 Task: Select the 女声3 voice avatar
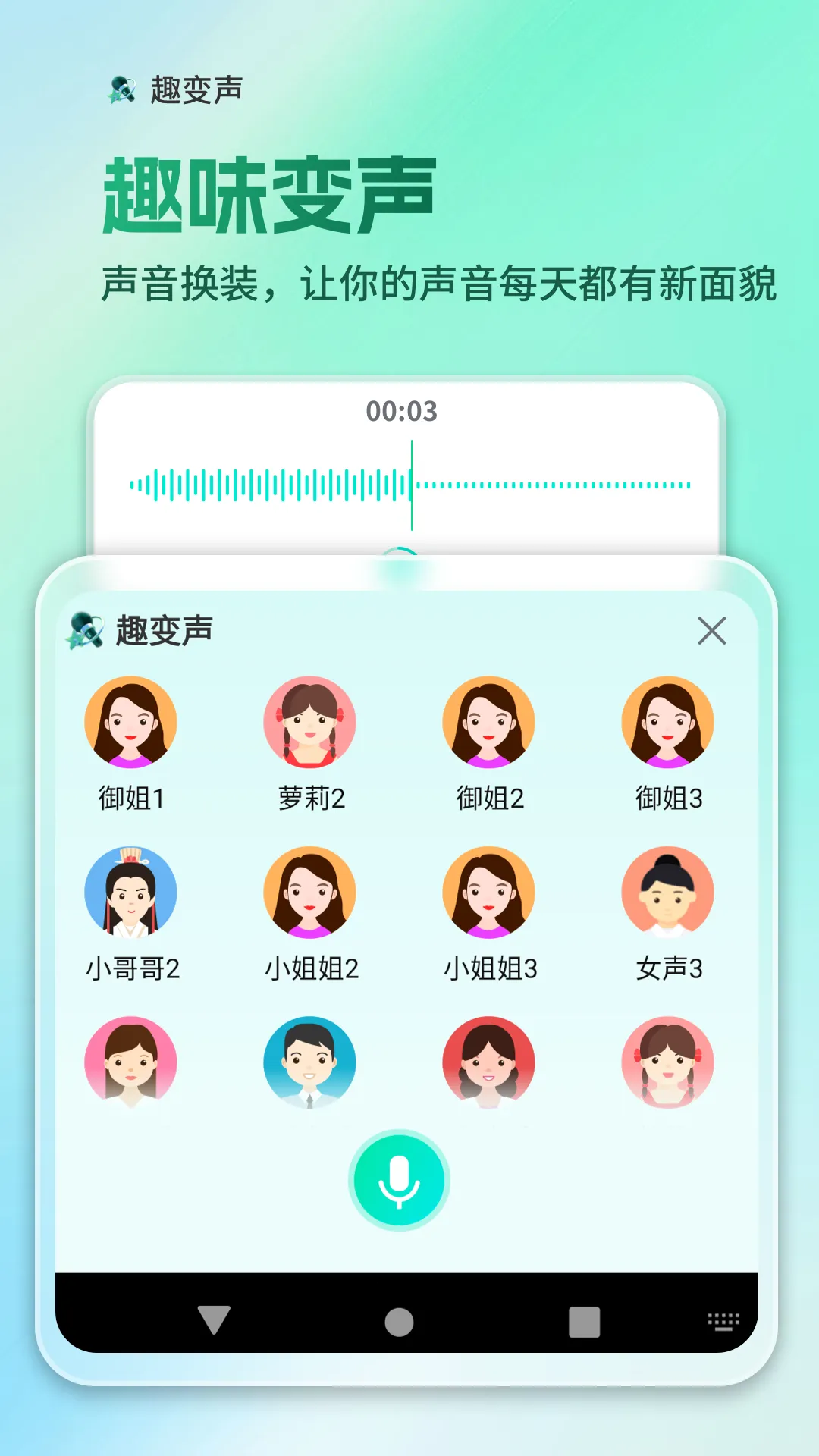(x=668, y=893)
